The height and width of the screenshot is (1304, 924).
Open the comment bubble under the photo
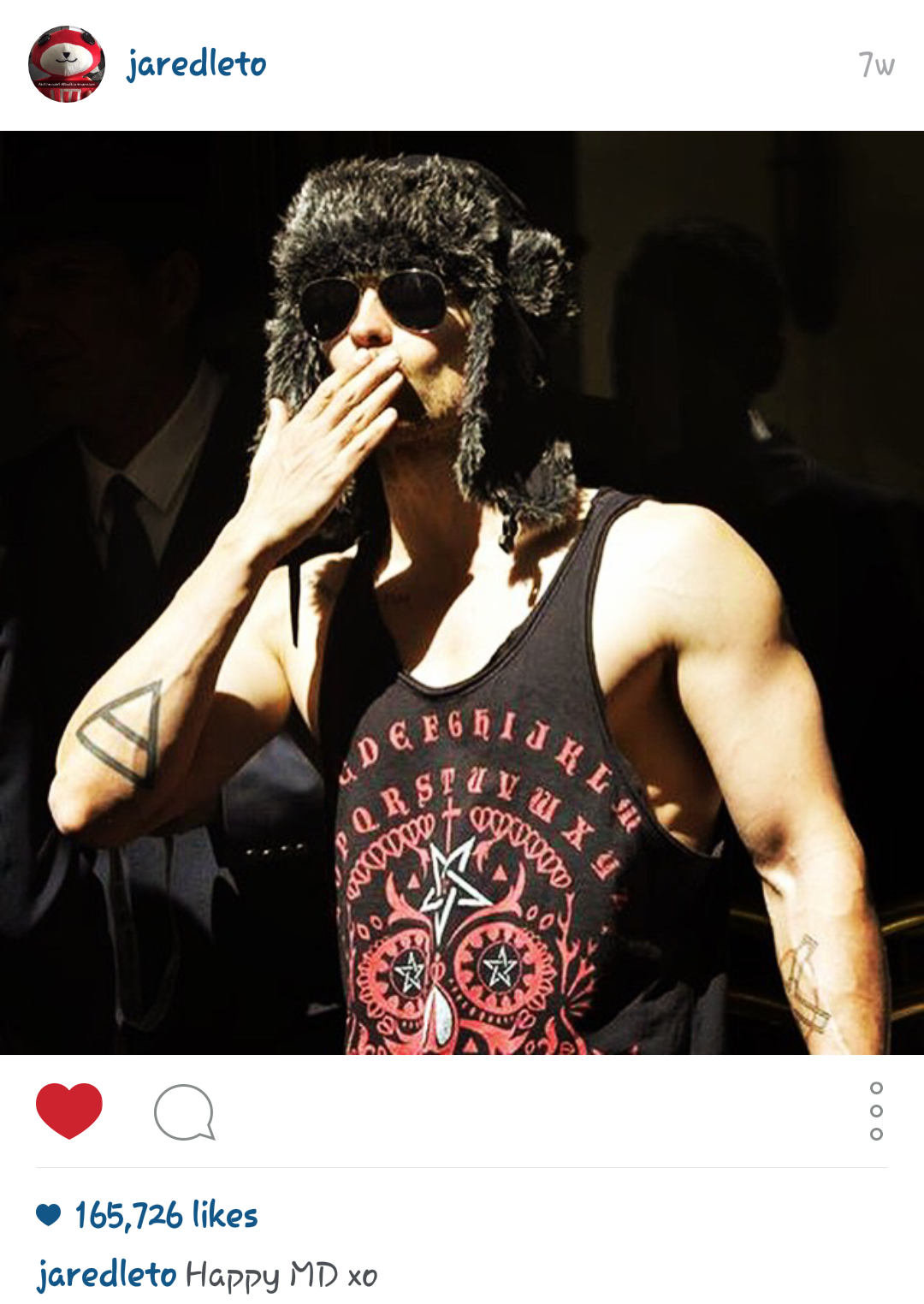pyautogui.click(x=184, y=1112)
